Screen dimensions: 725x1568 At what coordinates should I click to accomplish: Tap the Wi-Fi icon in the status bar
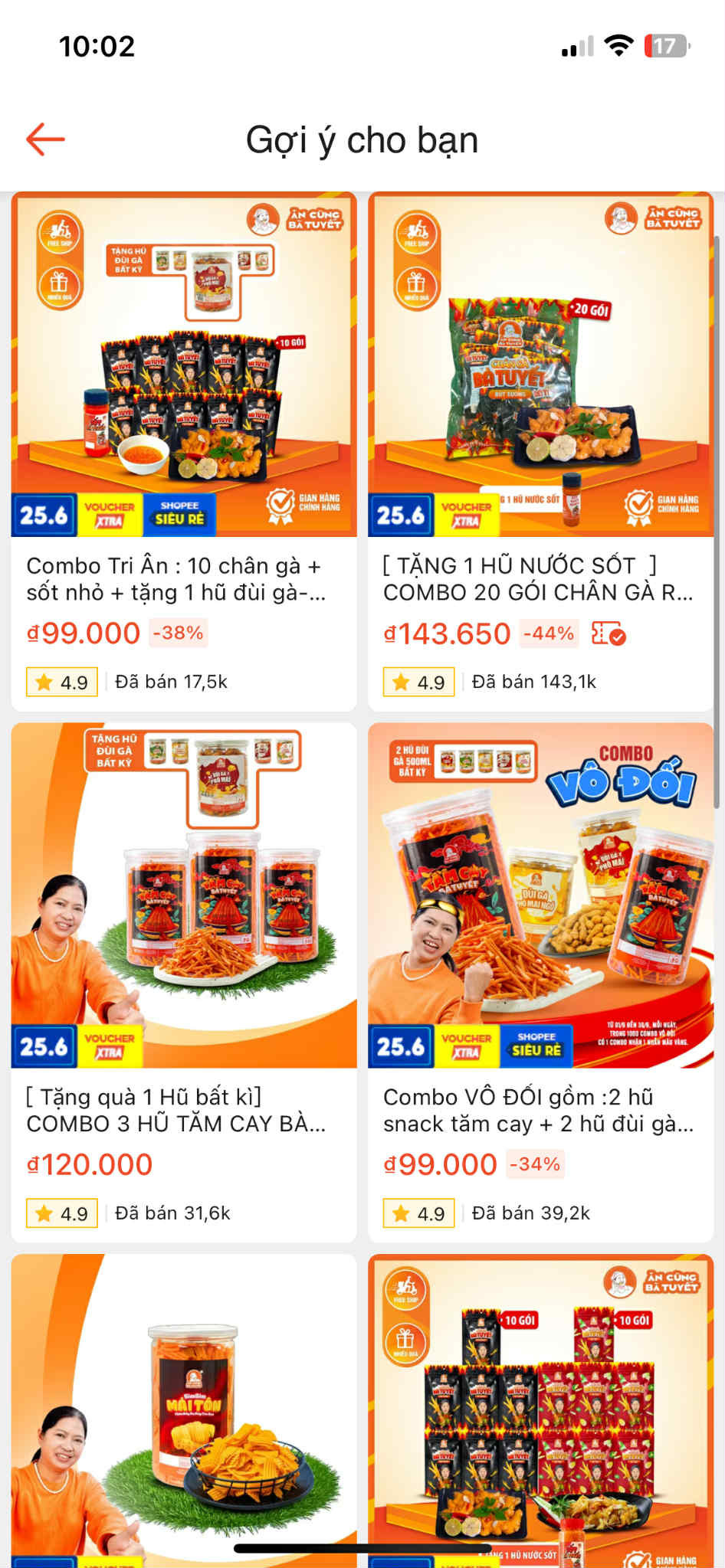[621, 46]
